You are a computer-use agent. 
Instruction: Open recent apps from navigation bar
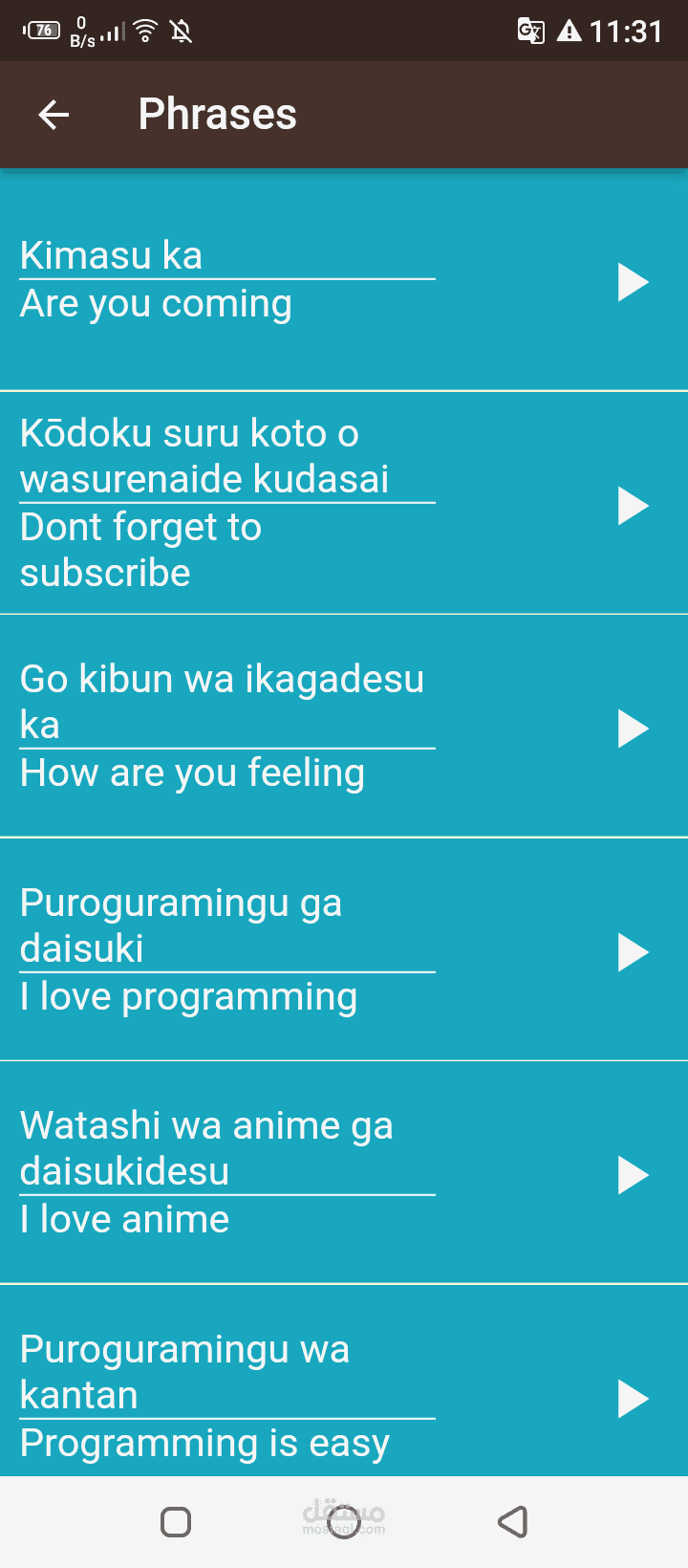pyautogui.click(x=176, y=1521)
